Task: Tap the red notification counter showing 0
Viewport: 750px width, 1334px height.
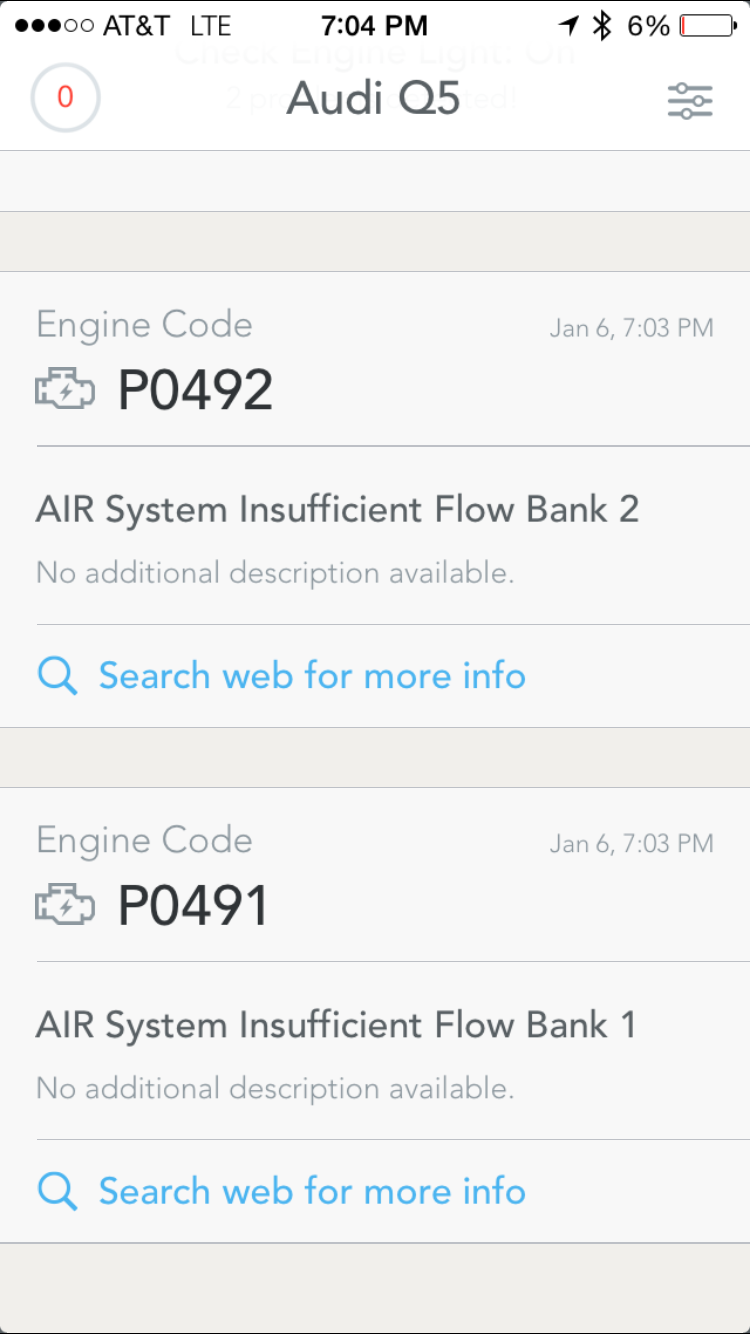Action: coord(65,98)
